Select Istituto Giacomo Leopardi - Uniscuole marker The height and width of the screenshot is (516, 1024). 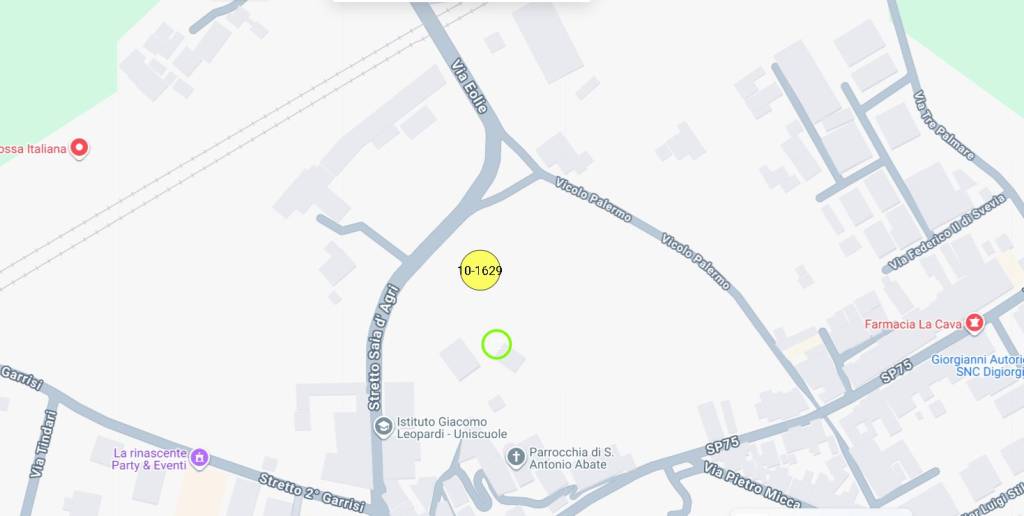click(x=383, y=427)
